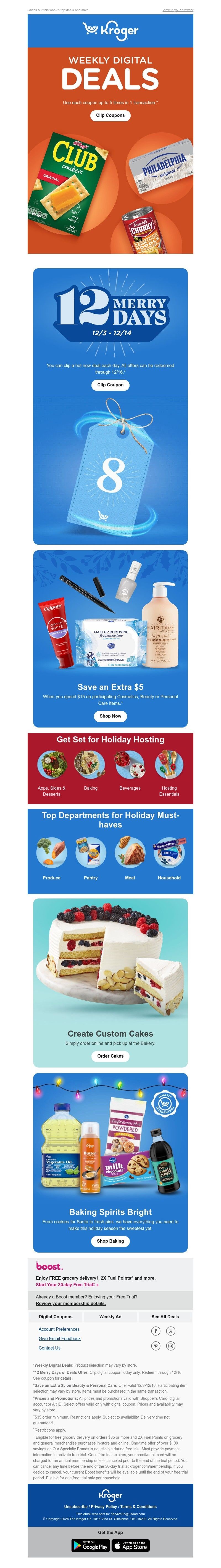The height and width of the screenshot is (1568, 221).
Task: Open the Facebook social icon
Action: [156, 1331]
